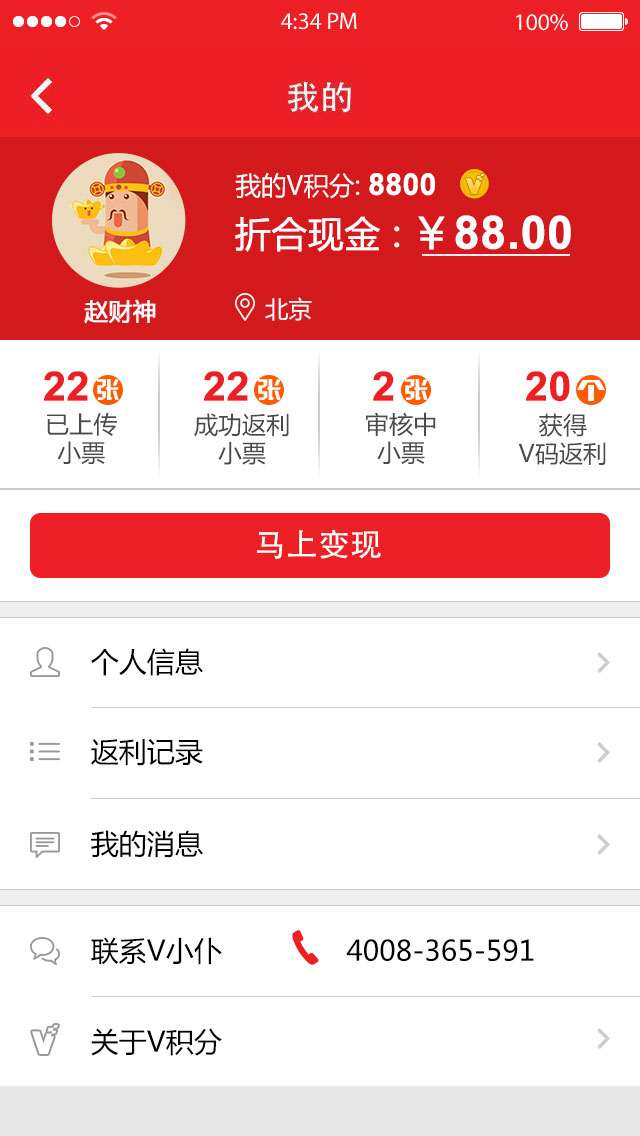Tap the 赵财神 profile avatar
Image resolution: width=640 pixels, height=1136 pixels.
click(x=118, y=221)
